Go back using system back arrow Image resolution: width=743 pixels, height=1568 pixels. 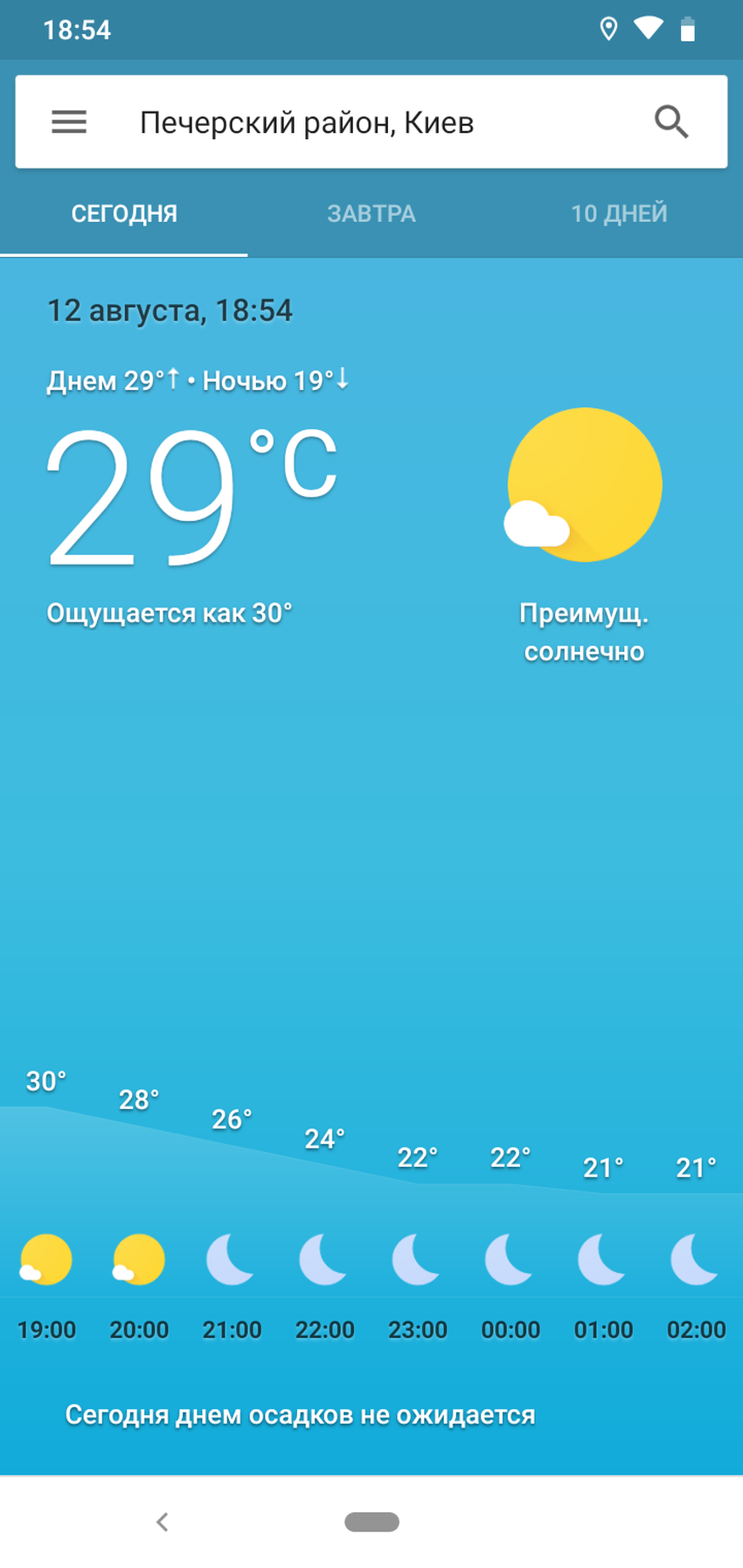click(x=162, y=1522)
